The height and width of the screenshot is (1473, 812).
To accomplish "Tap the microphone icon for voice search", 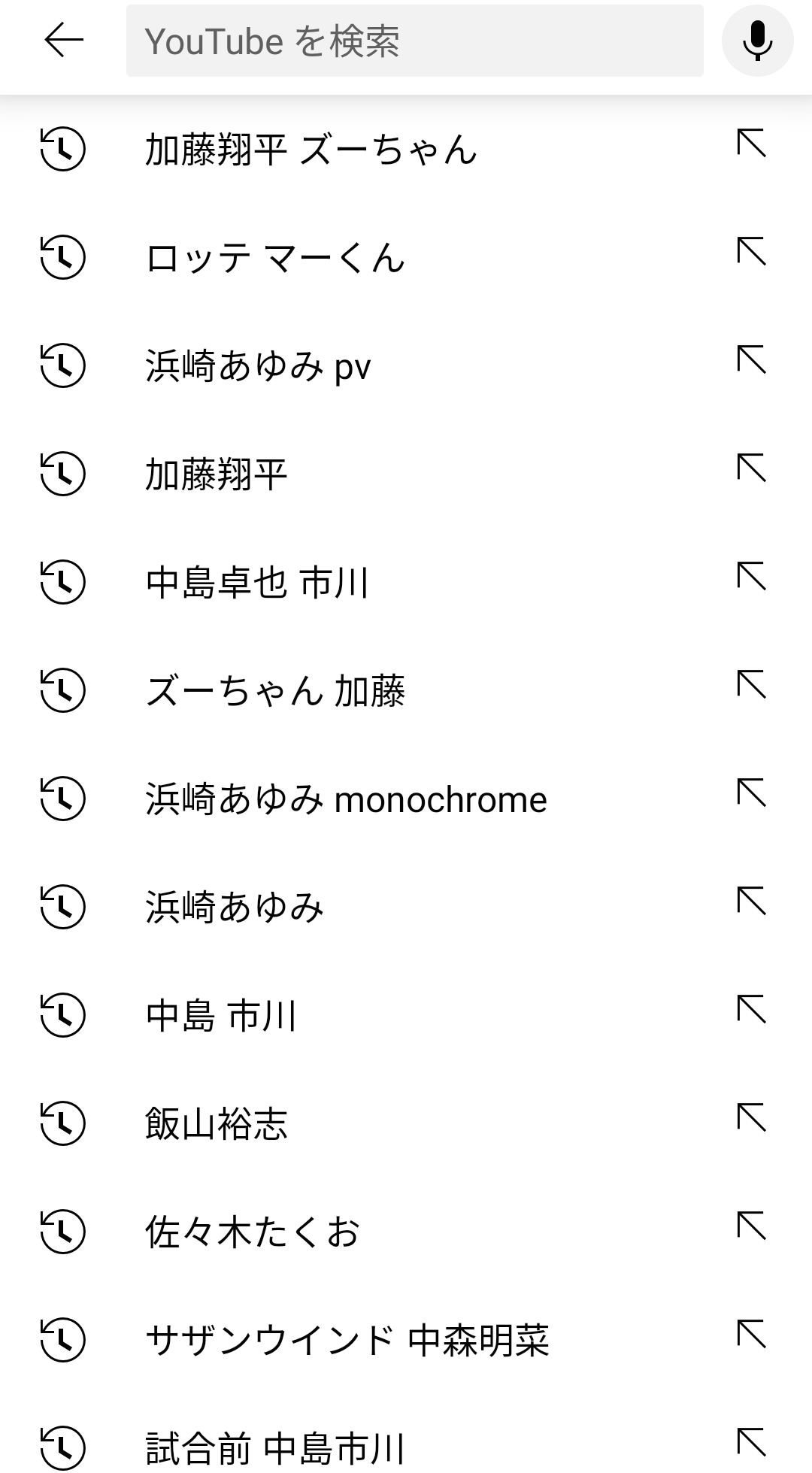I will pos(758,41).
